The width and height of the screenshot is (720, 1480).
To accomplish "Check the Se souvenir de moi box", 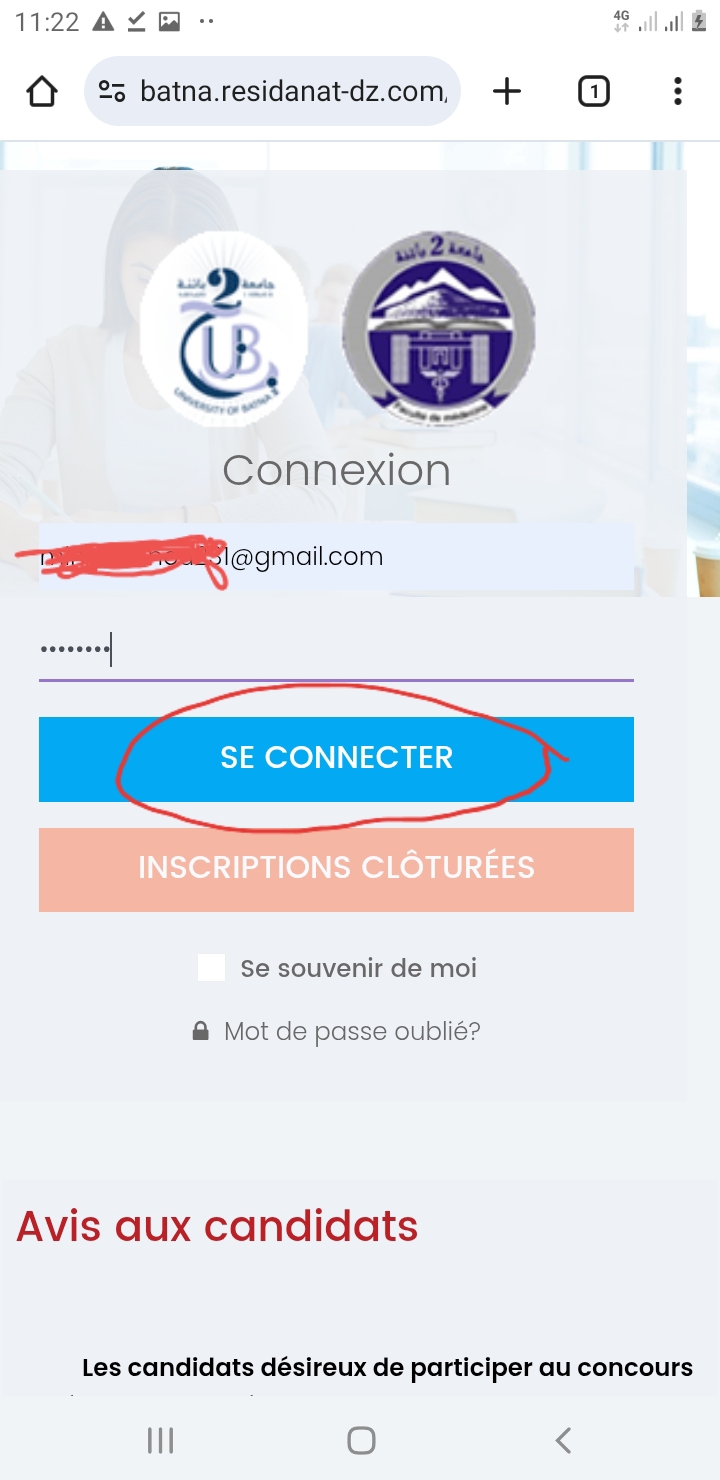I will 211,968.
